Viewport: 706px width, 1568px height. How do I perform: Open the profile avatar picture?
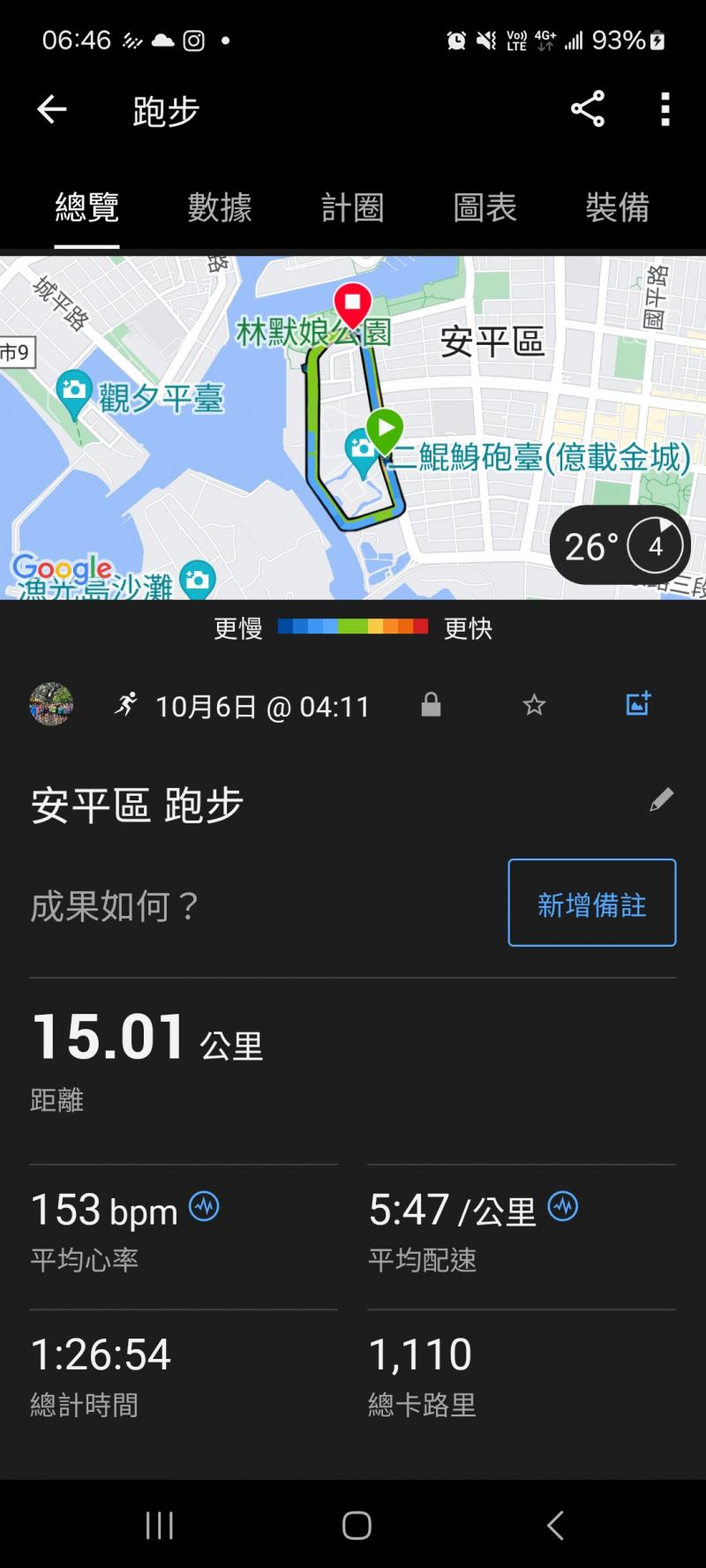click(51, 704)
